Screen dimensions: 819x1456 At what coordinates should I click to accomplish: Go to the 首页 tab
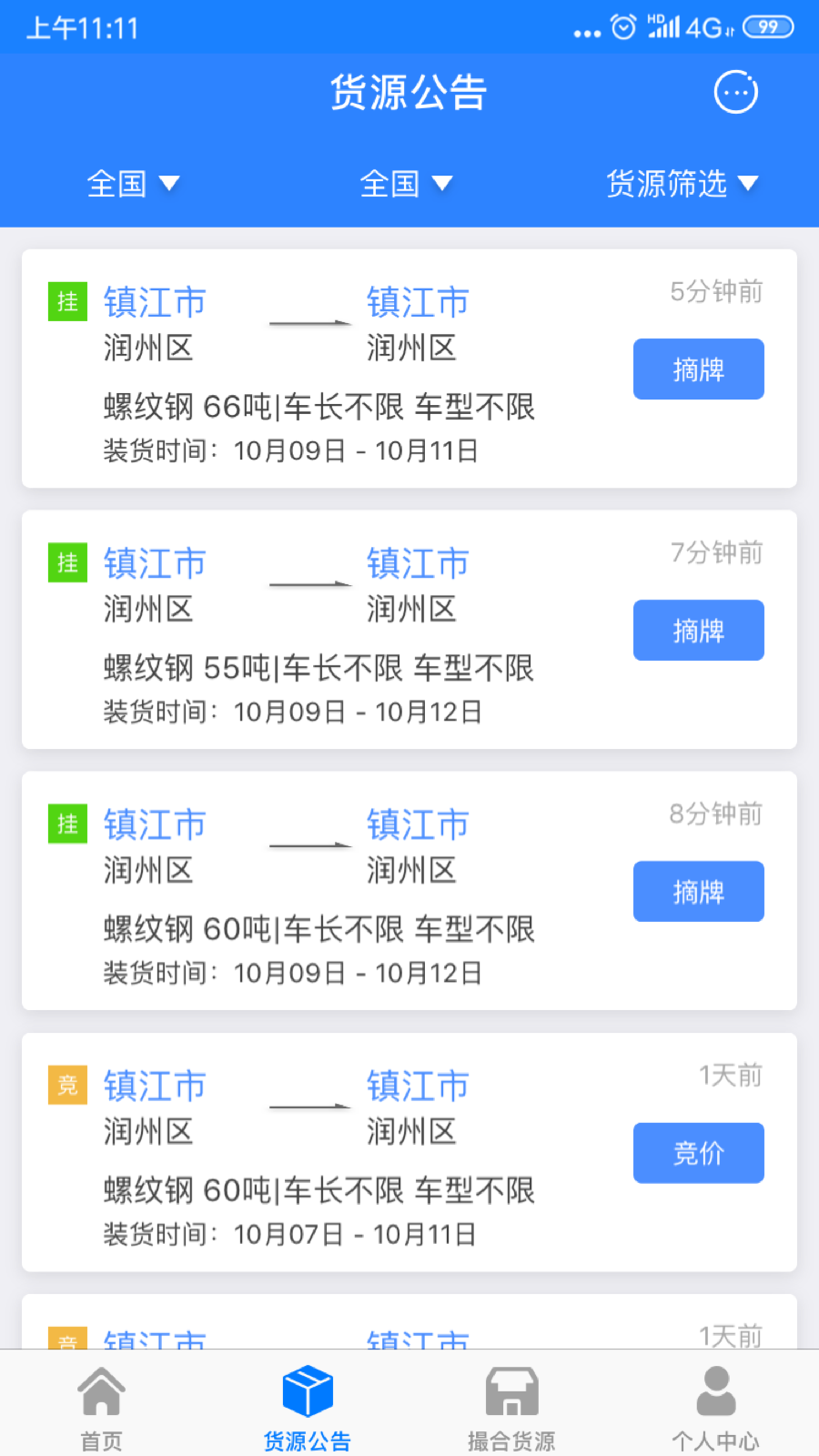coord(102,1407)
